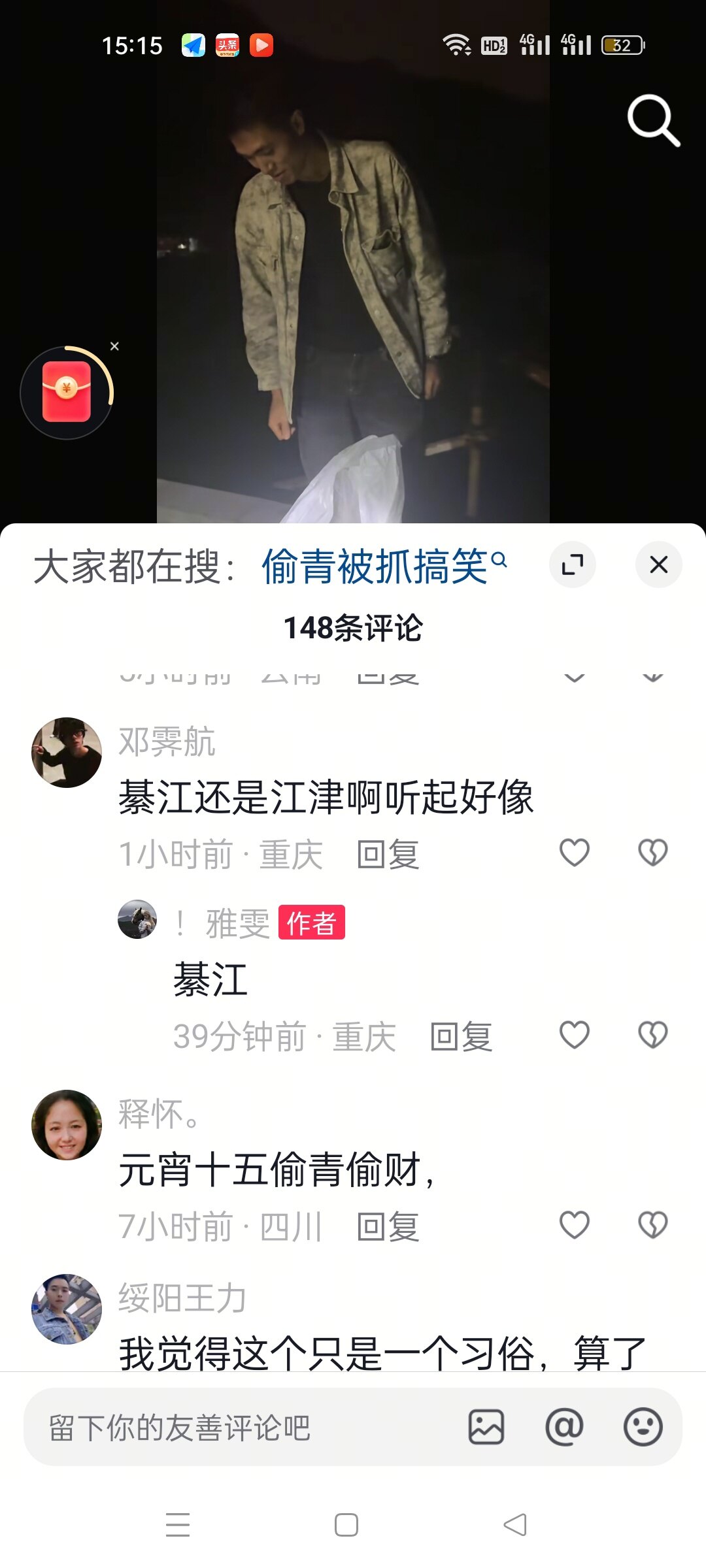Attach an image to your comment
This screenshot has height=1568, width=706.
pyautogui.click(x=486, y=1427)
